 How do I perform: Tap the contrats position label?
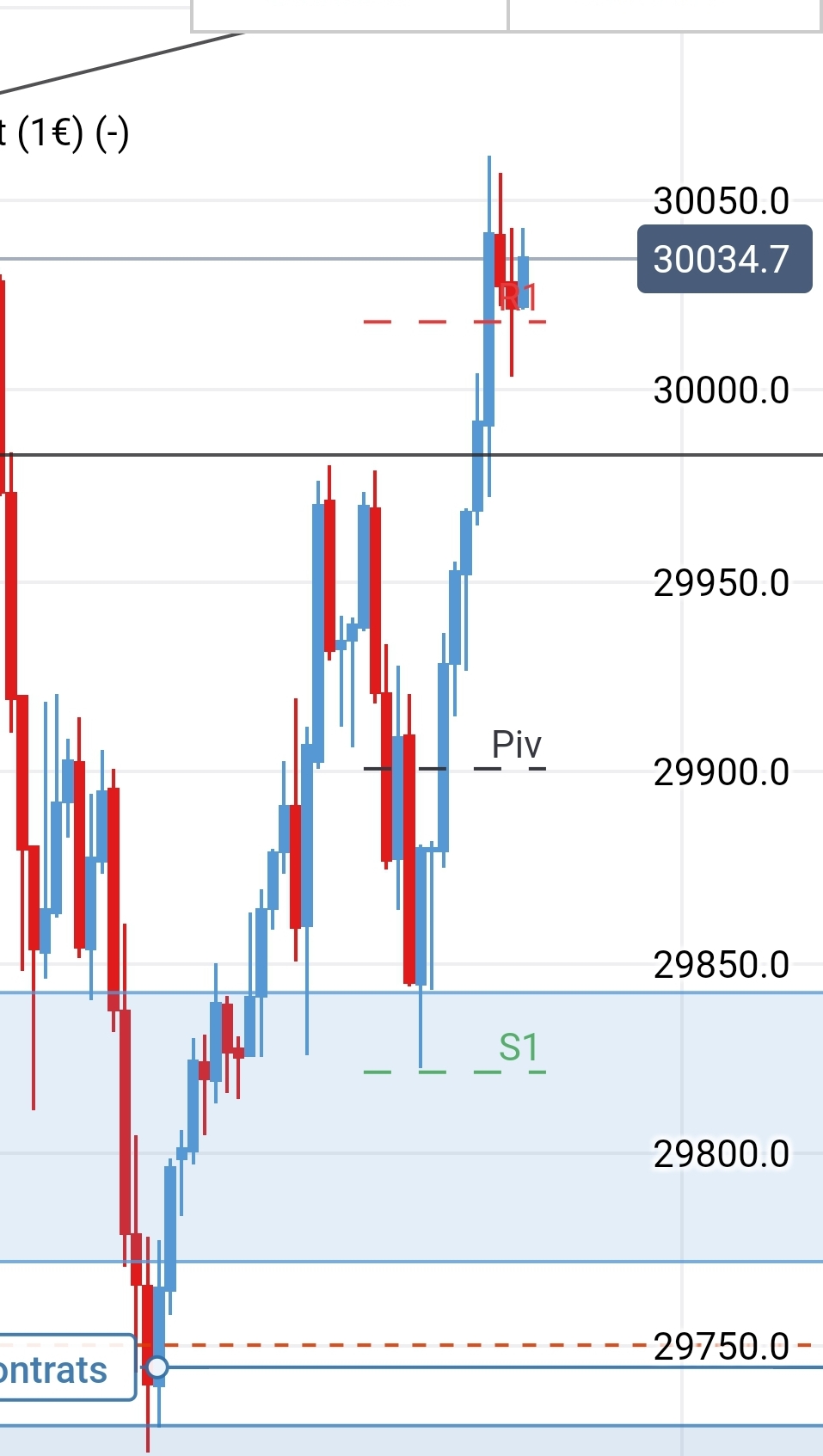(62, 1368)
